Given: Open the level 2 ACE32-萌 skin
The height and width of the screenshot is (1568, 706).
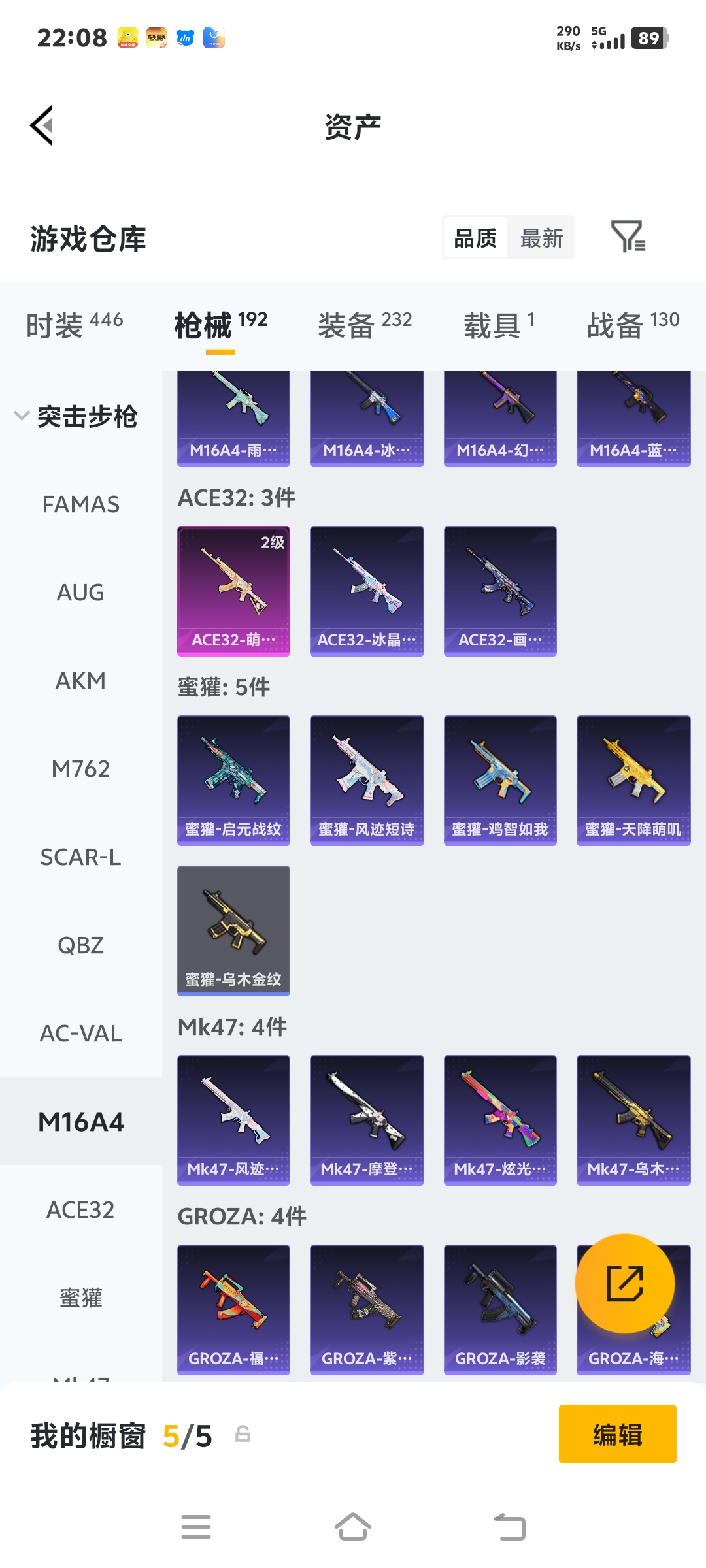Looking at the screenshot, I should point(233,591).
